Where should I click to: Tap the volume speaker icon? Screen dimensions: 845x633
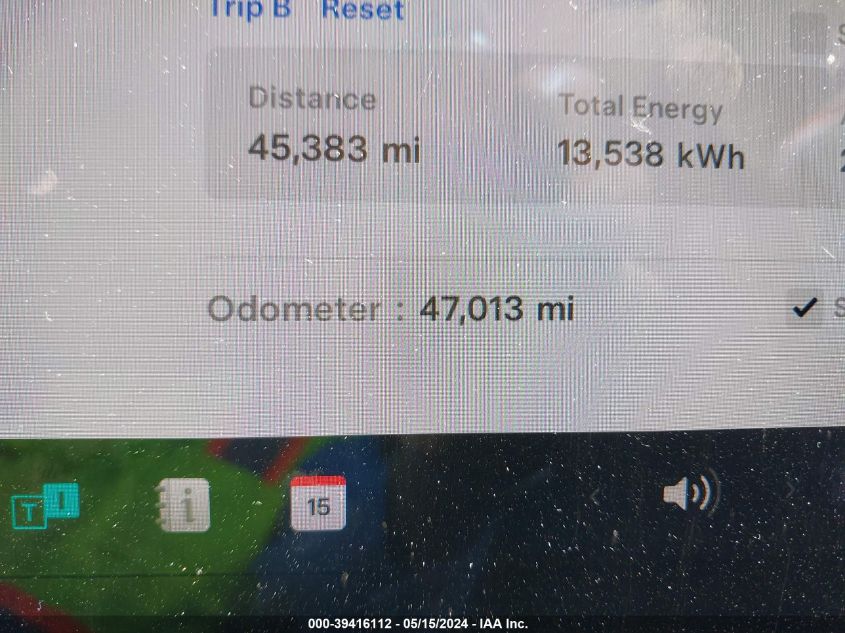tap(690, 493)
